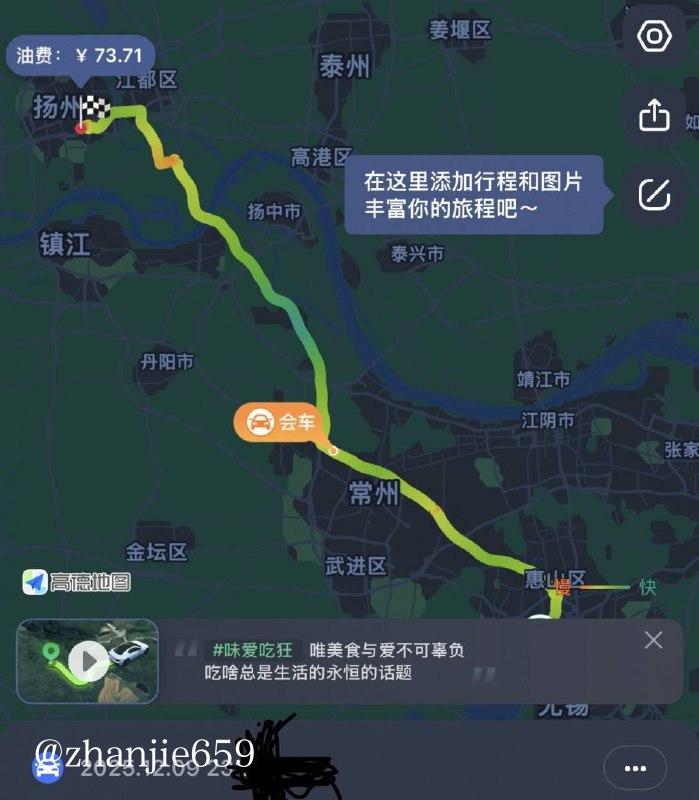Open the three-dot more options button
Image resolution: width=699 pixels, height=800 pixels.
[x=635, y=768]
